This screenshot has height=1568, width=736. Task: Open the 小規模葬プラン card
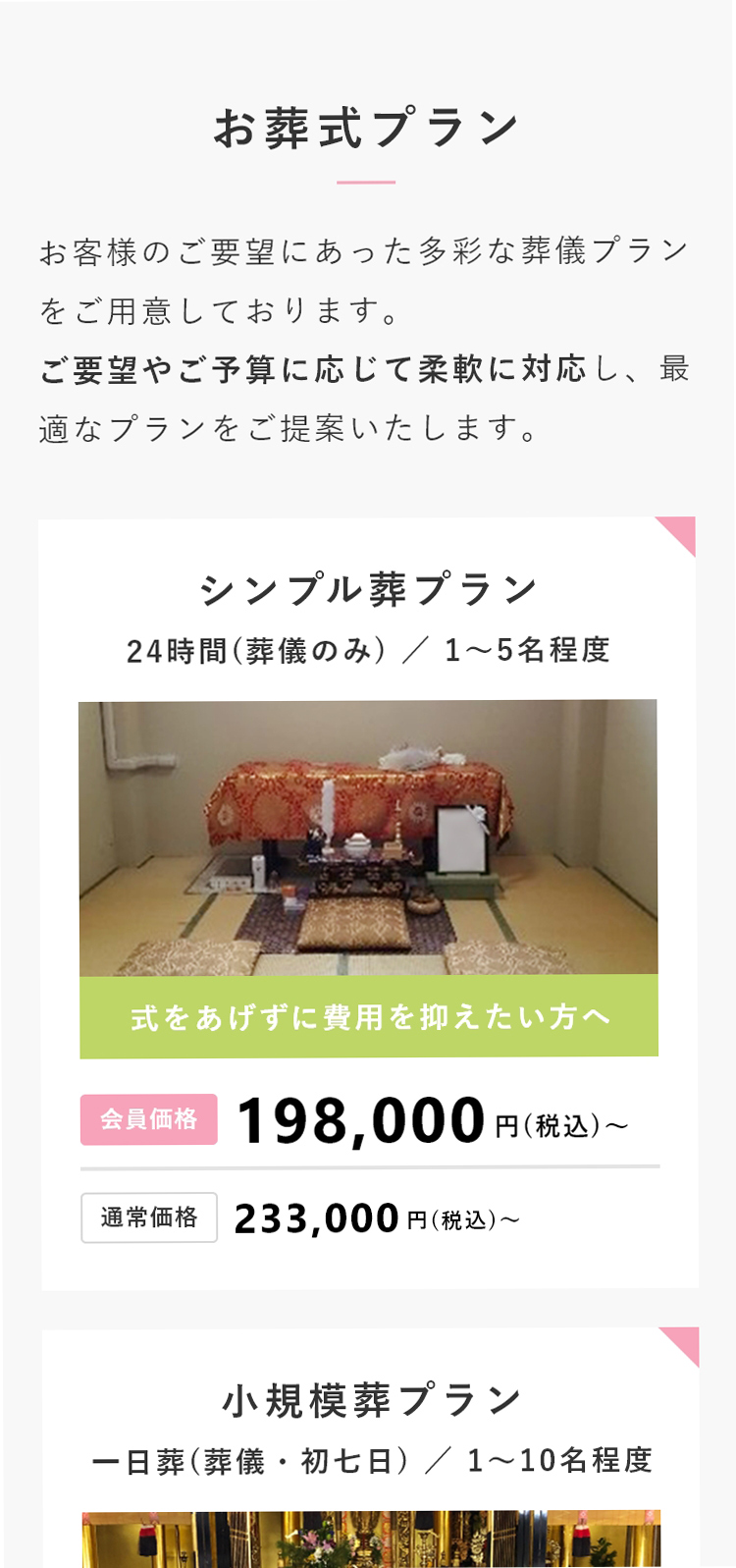371,1401
